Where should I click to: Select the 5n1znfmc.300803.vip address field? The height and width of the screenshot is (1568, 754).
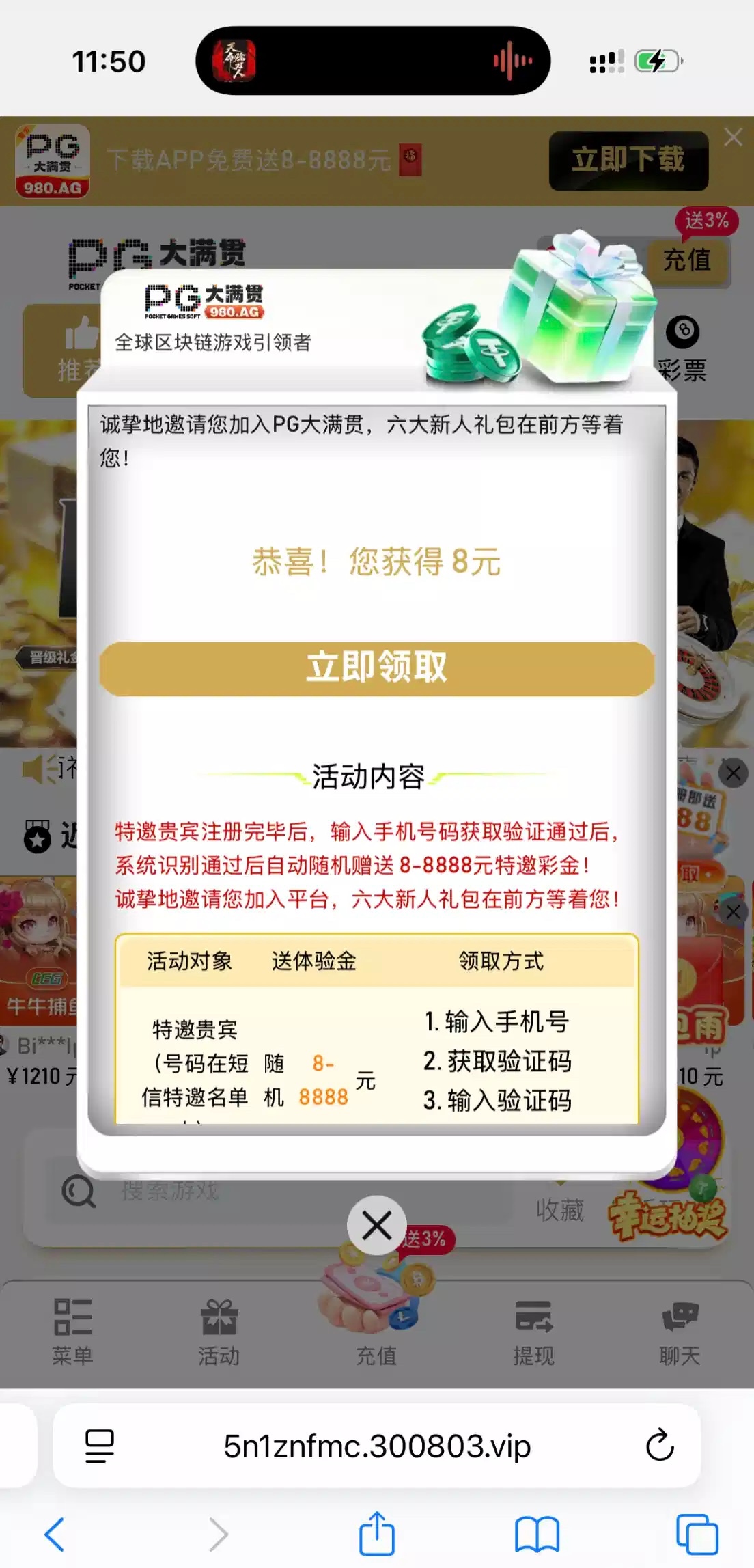(376, 1445)
